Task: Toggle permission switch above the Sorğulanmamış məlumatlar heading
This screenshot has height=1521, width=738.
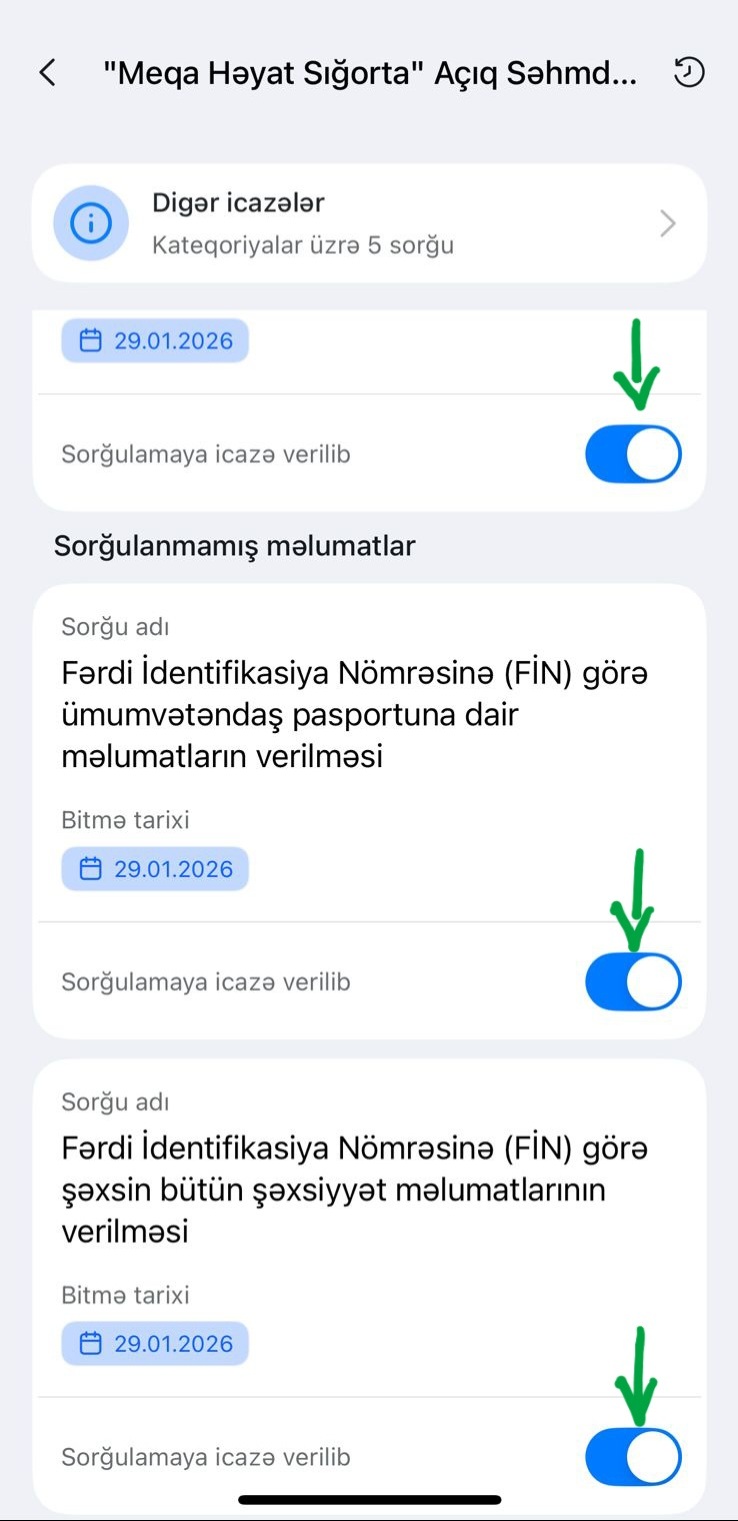Action: click(x=633, y=454)
